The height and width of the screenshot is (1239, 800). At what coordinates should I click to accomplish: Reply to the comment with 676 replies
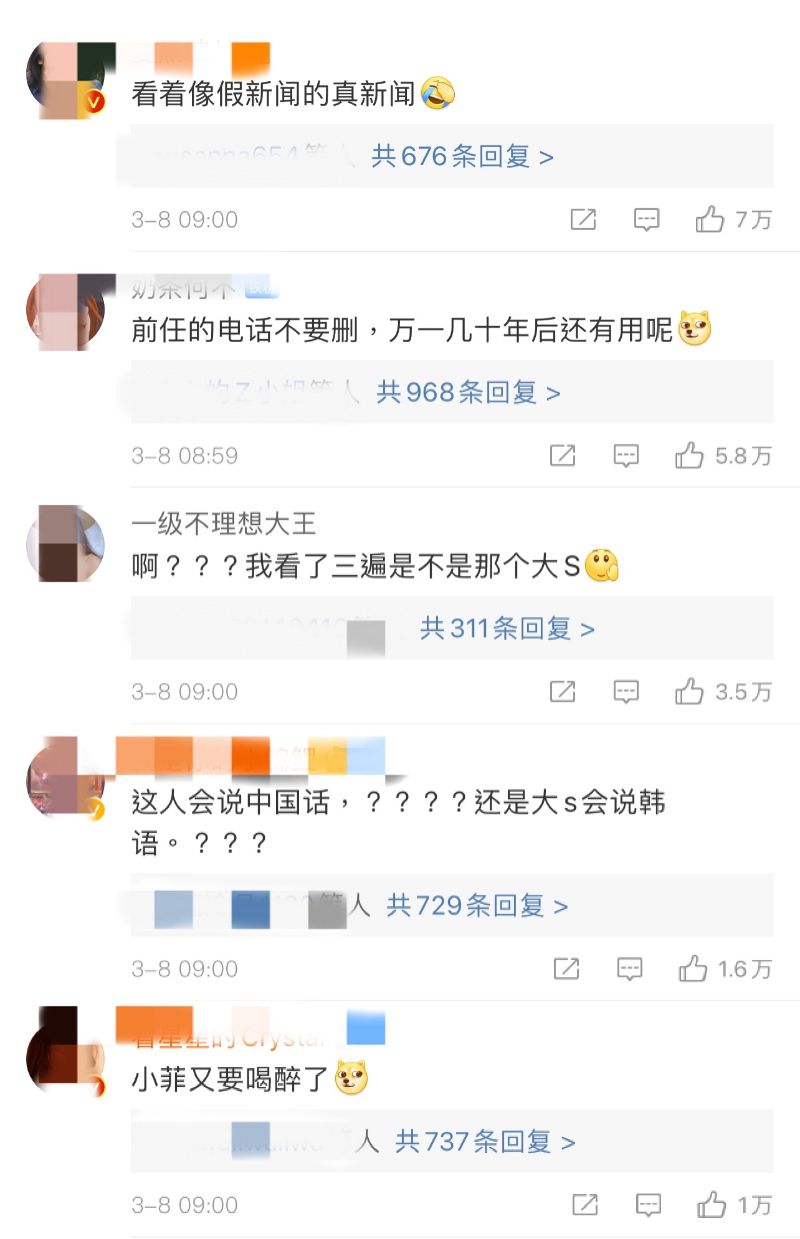point(647,220)
